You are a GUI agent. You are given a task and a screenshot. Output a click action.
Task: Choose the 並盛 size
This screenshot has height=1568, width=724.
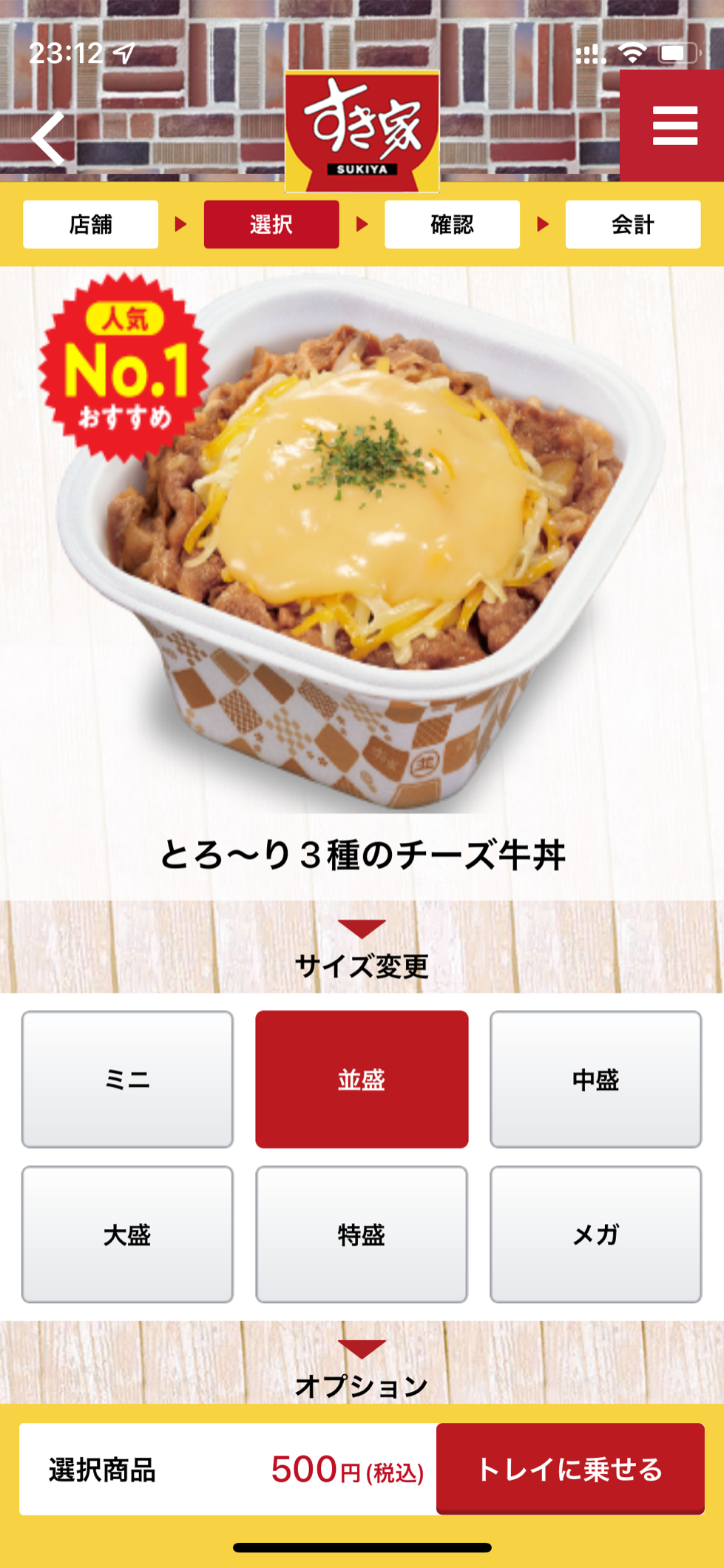(362, 1079)
